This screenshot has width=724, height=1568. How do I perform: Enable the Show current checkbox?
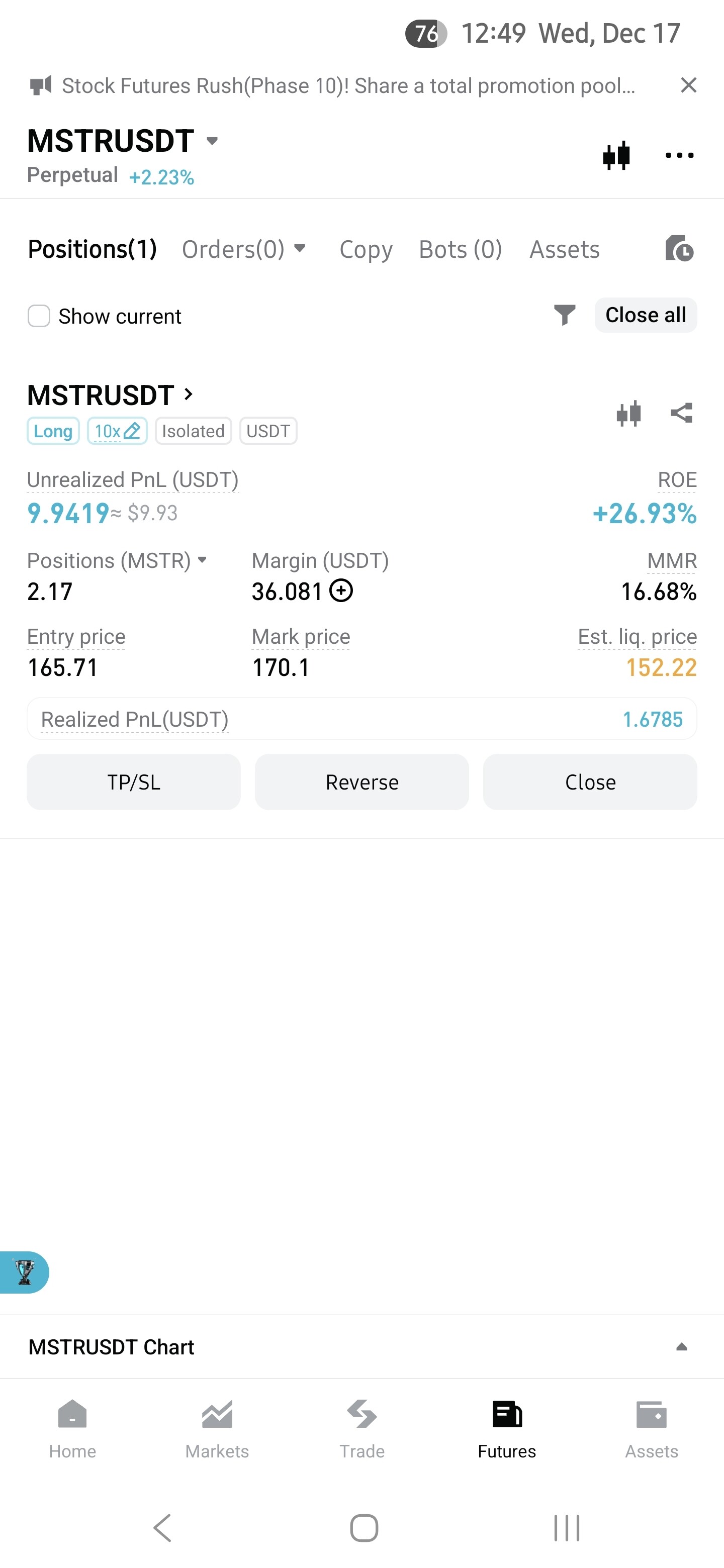pos(39,316)
